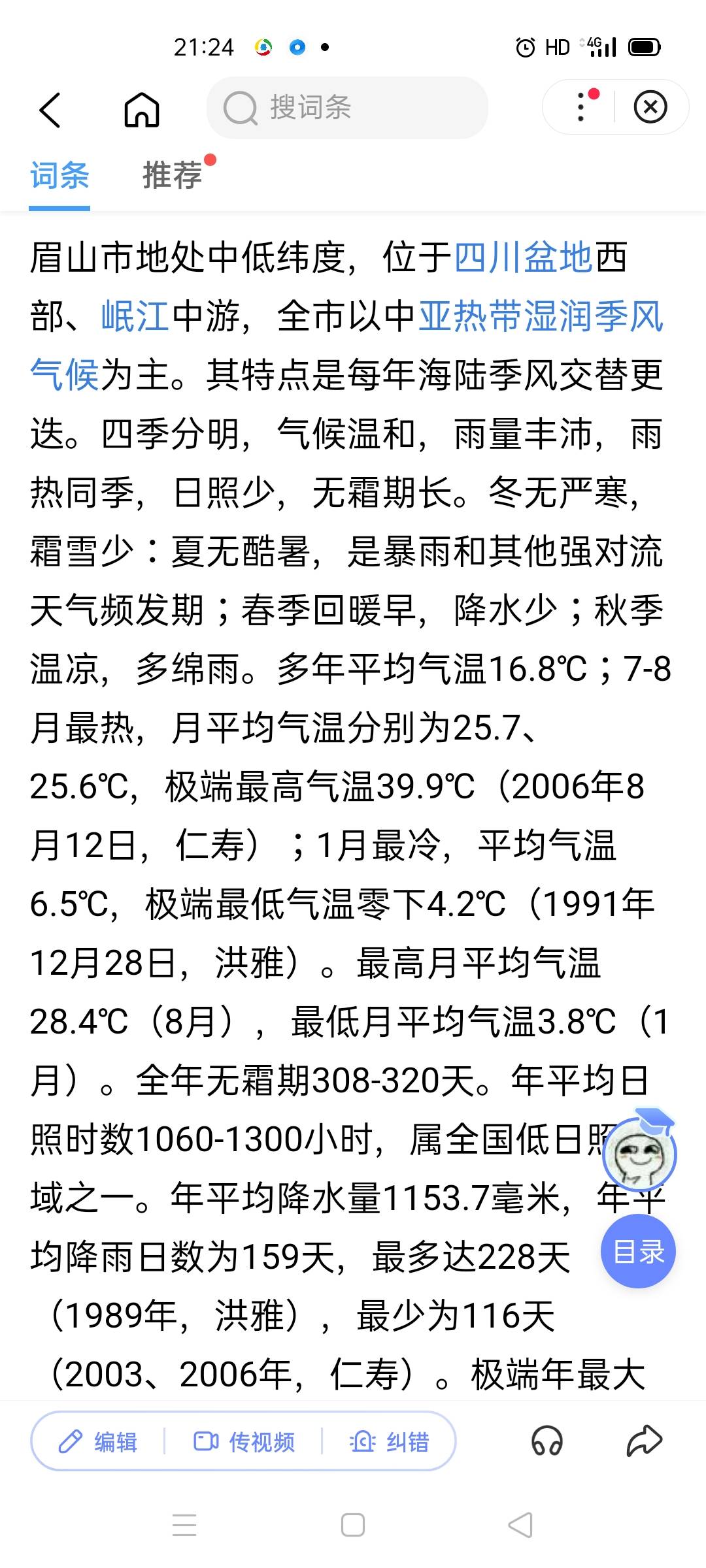This screenshot has height=1568, width=706.
Task: Open the three-dot more menu
Action: pos(580,107)
